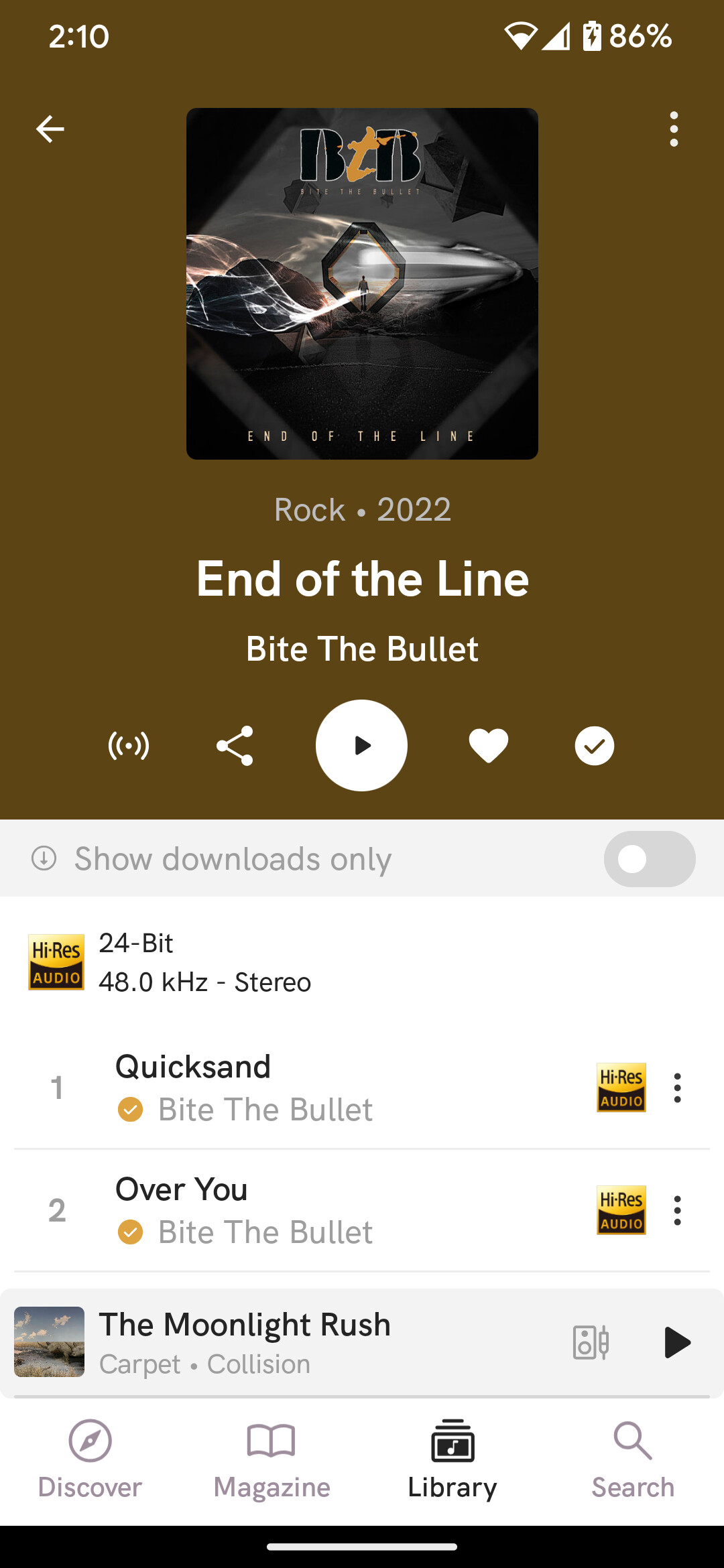Start the album radio broadcast icon

click(x=129, y=746)
